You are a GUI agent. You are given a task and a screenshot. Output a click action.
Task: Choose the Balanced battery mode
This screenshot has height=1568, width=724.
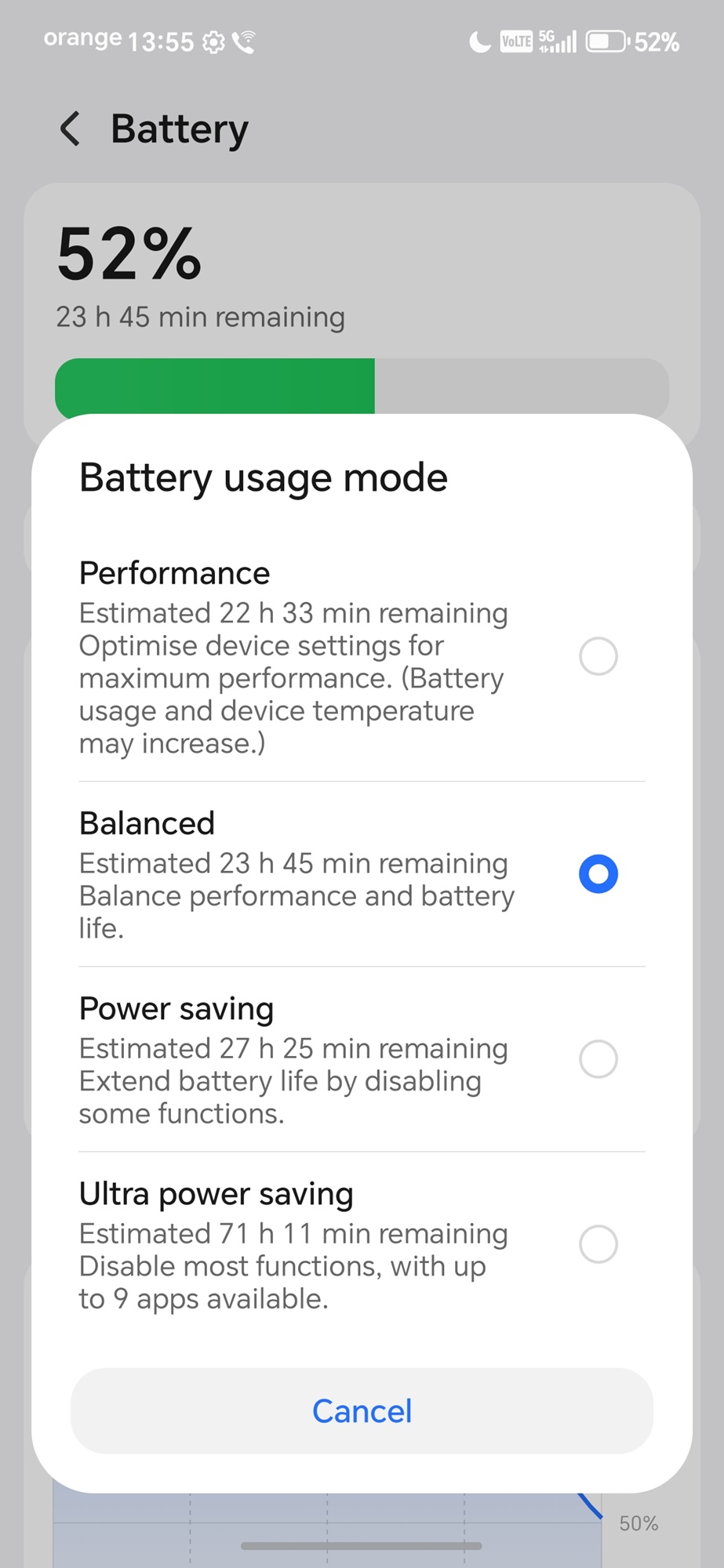pyautogui.click(x=598, y=873)
